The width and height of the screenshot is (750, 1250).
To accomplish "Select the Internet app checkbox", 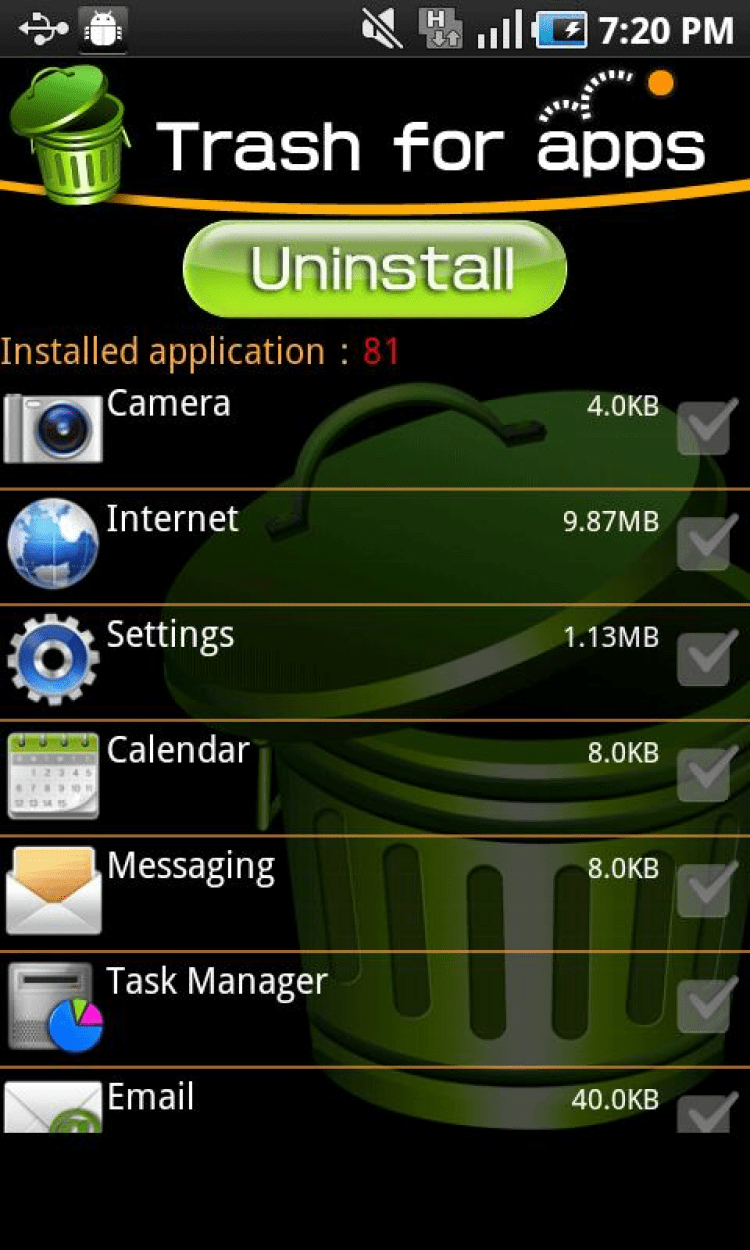I will tap(708, 543).
